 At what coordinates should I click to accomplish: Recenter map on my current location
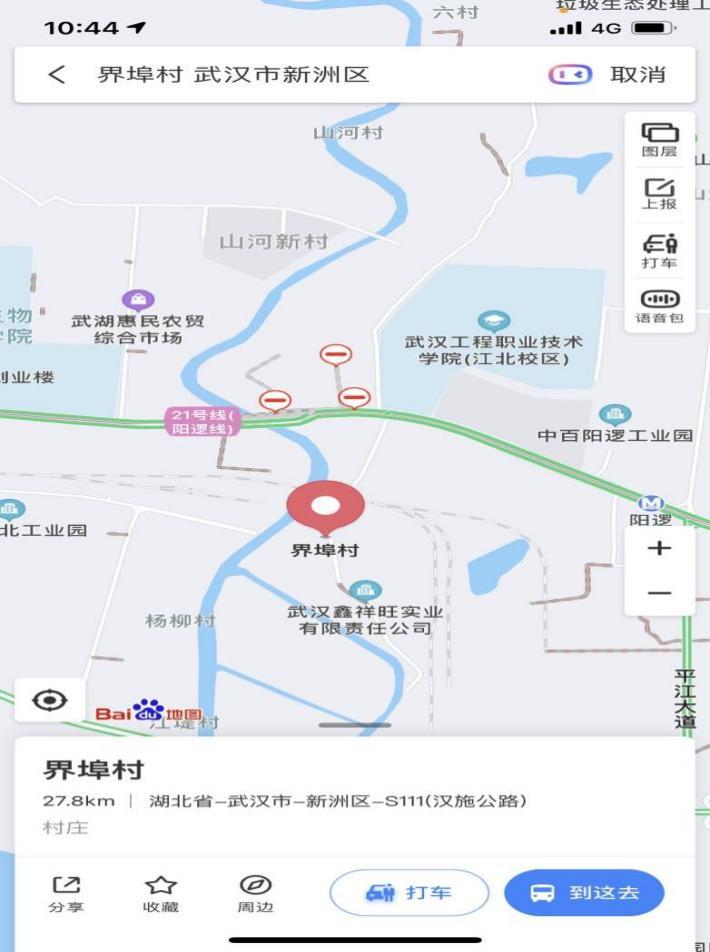49,701
